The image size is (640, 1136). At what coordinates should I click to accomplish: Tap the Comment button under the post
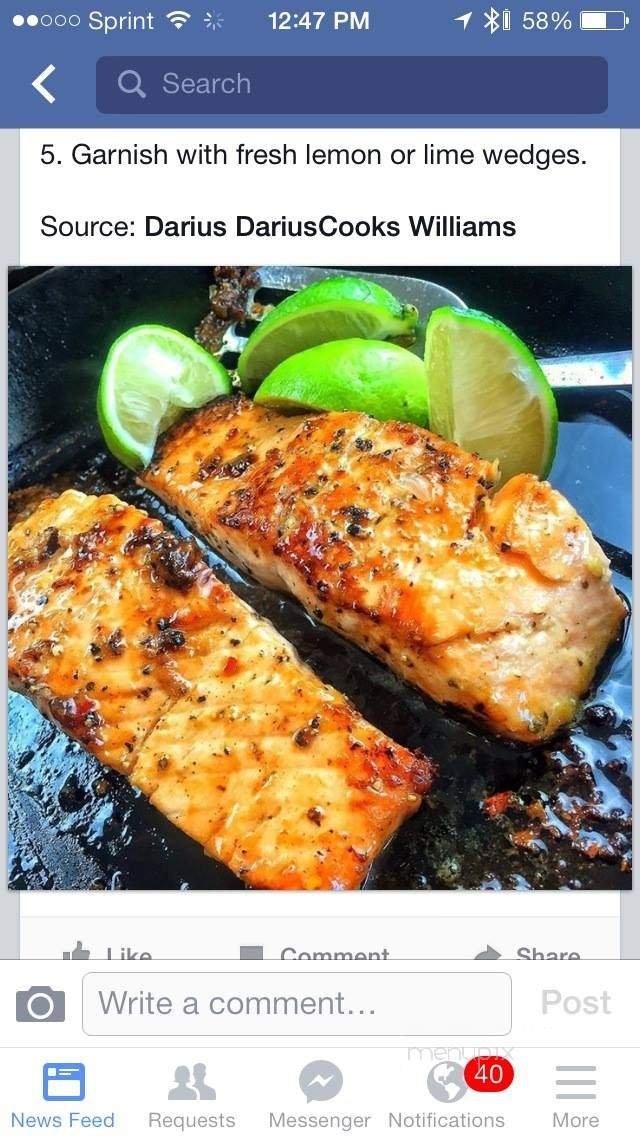point(316,953)
